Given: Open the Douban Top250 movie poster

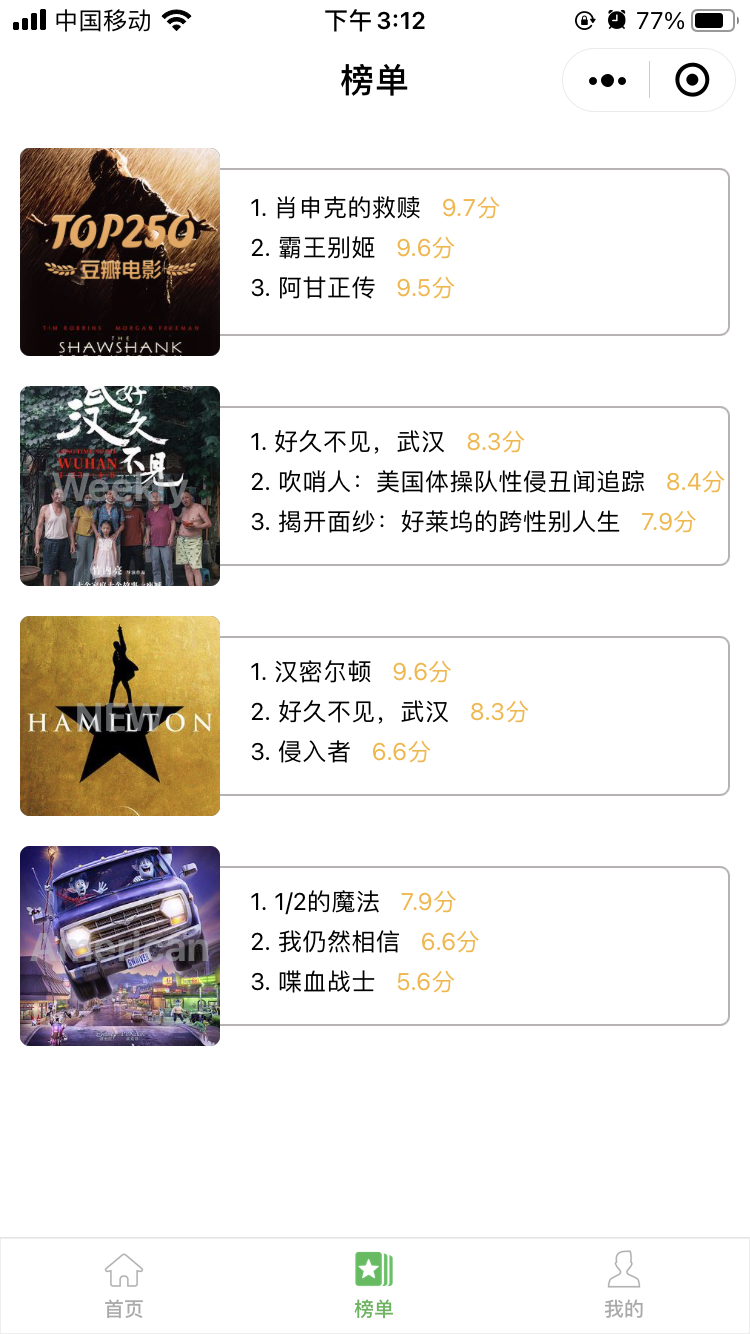Looking at the screenshot, I should point(120,252).
